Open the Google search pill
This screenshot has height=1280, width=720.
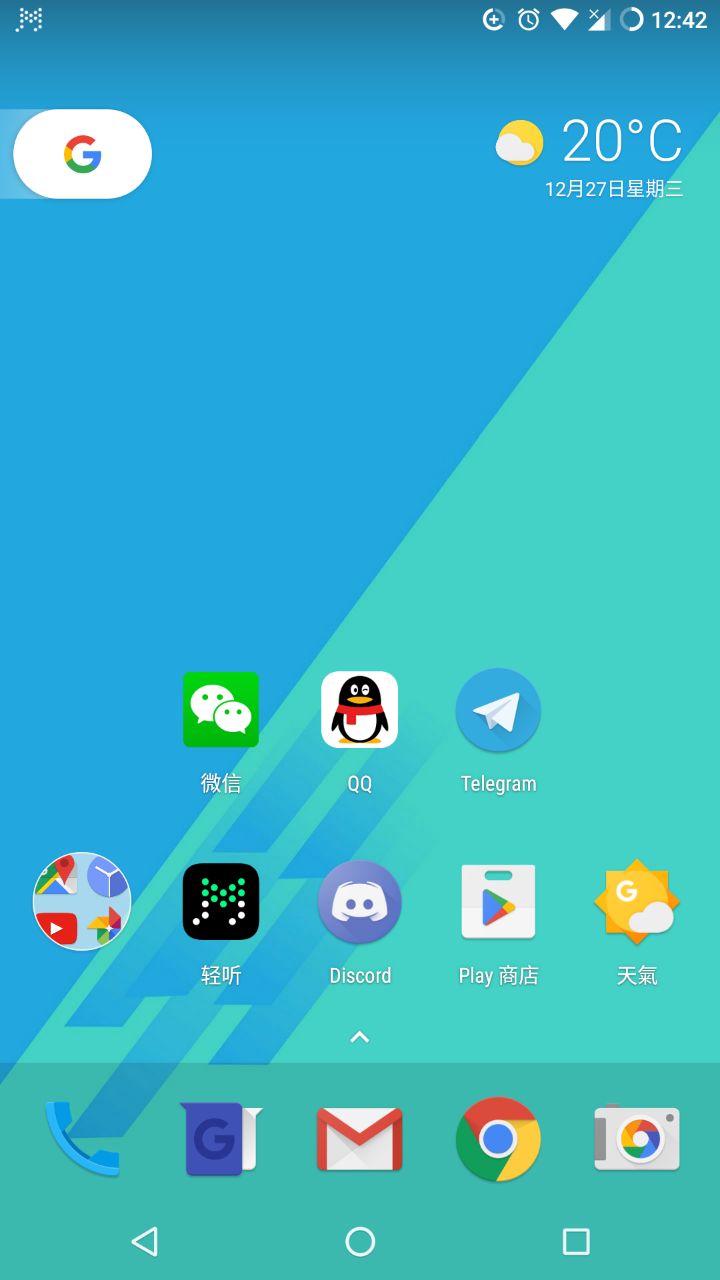click(82, 154)
